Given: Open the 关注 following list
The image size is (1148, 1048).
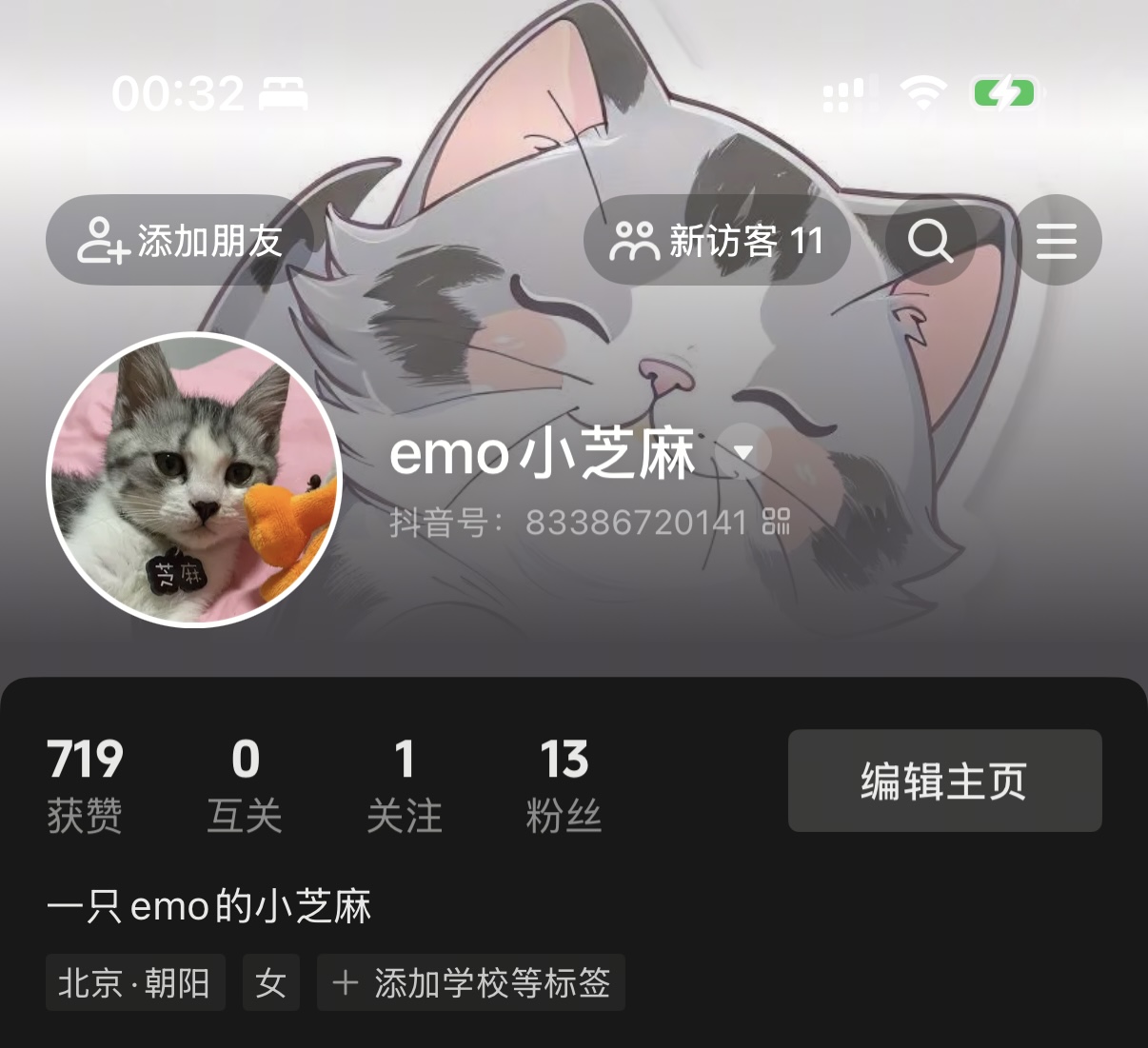Looking at the screenshot, I should [x=405, y=785].
